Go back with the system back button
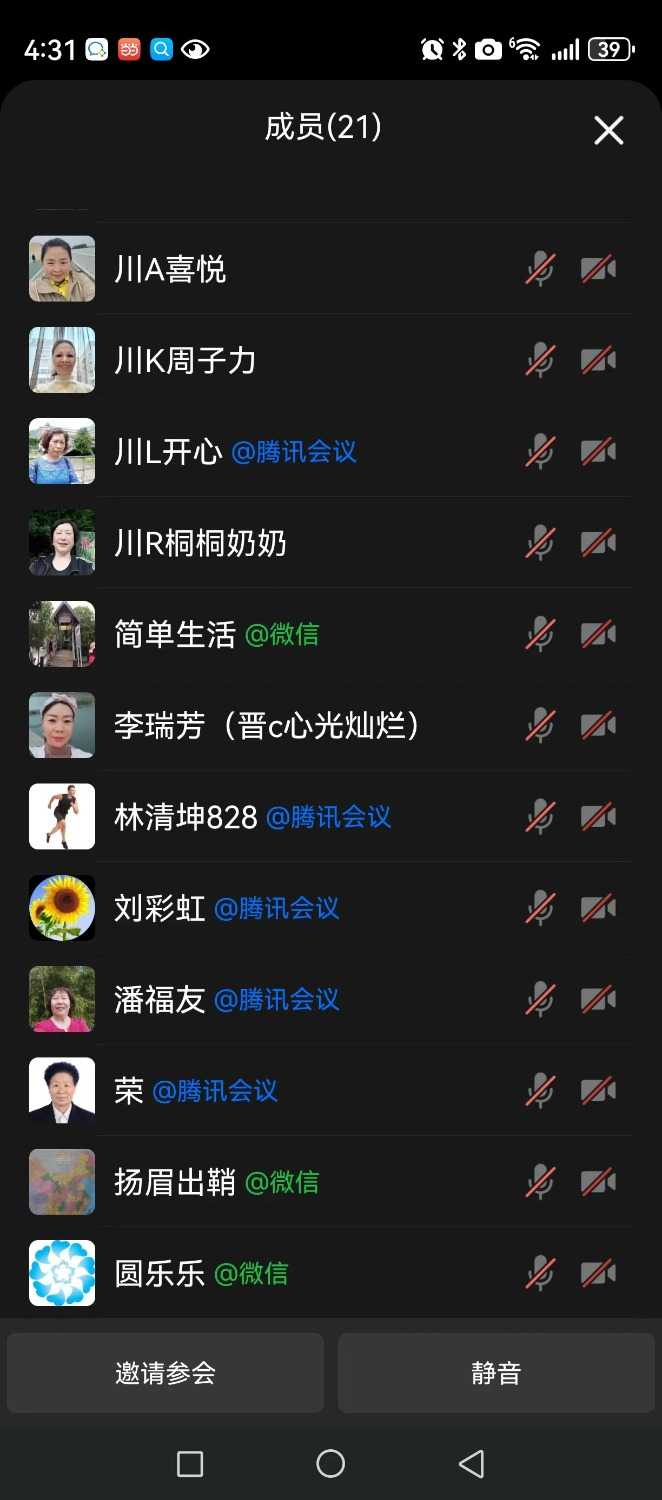The image size is (662, 1500). click(x=471, y=1464)
